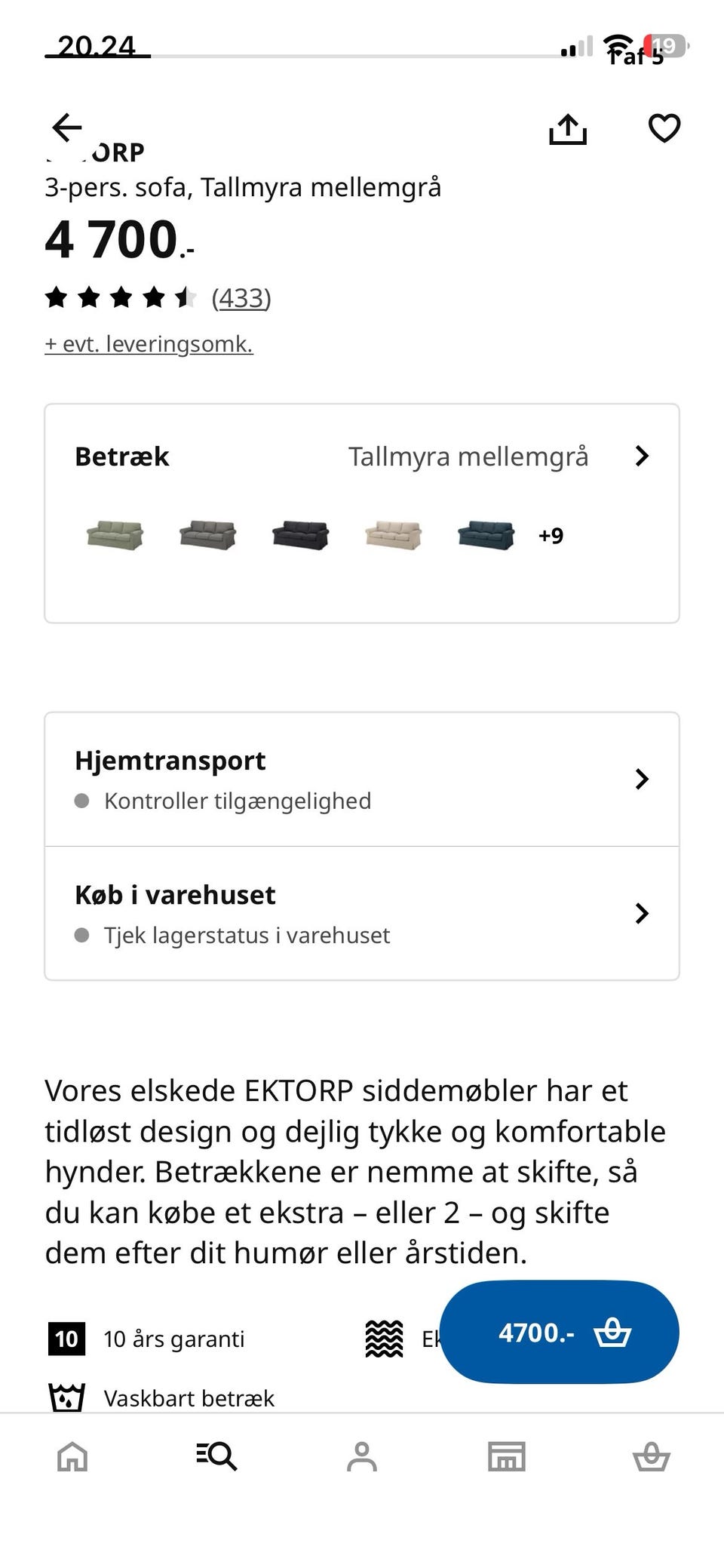Viewport: 724px width, 1568px height.
Task: Open the '+ evt. leveringsomk.' link
Action: (x=149, y=344)
